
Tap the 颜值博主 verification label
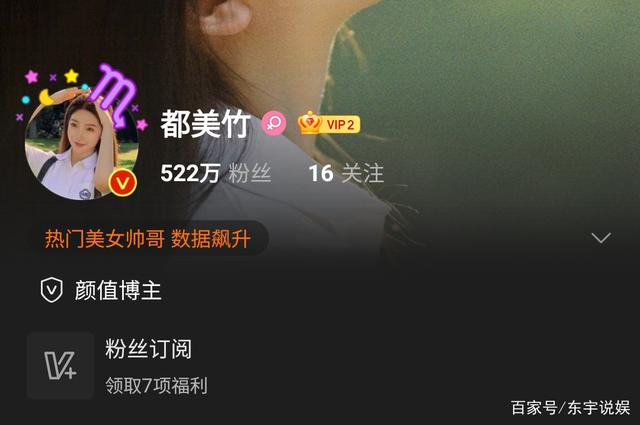pyautogui.click(x=118, y=291)
